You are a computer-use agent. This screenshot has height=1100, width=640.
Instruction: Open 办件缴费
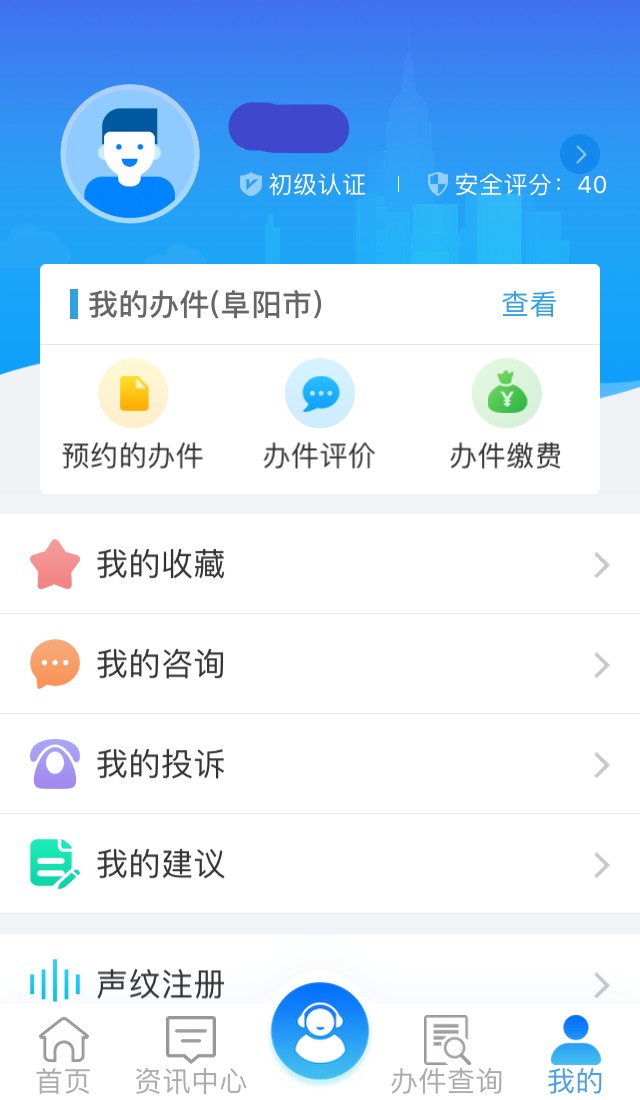506,415
